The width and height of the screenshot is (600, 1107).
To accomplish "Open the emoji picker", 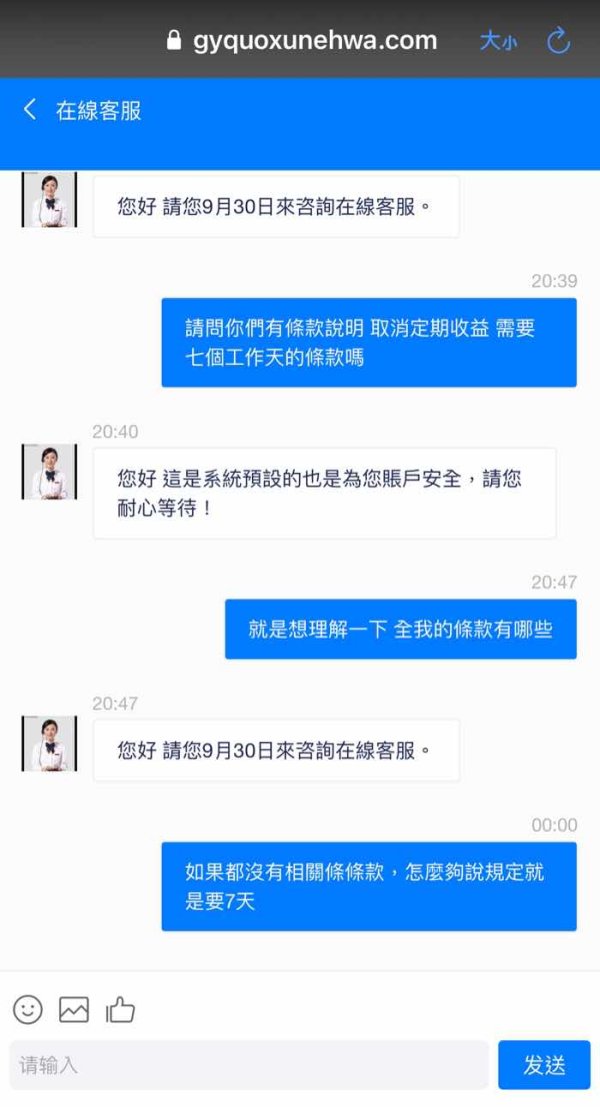I will click(x=28, y=1010).
